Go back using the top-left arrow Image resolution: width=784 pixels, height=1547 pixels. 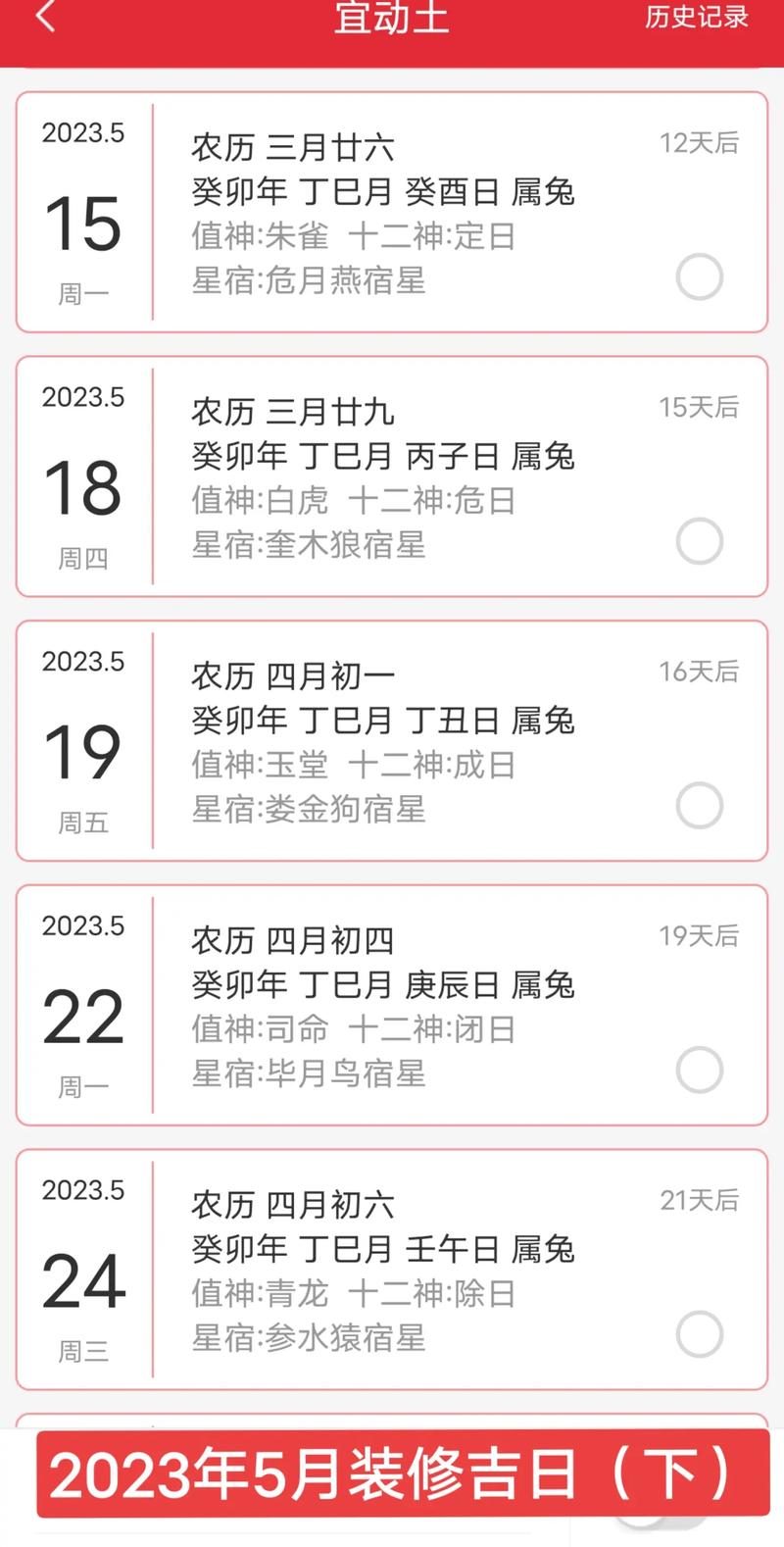46,17
